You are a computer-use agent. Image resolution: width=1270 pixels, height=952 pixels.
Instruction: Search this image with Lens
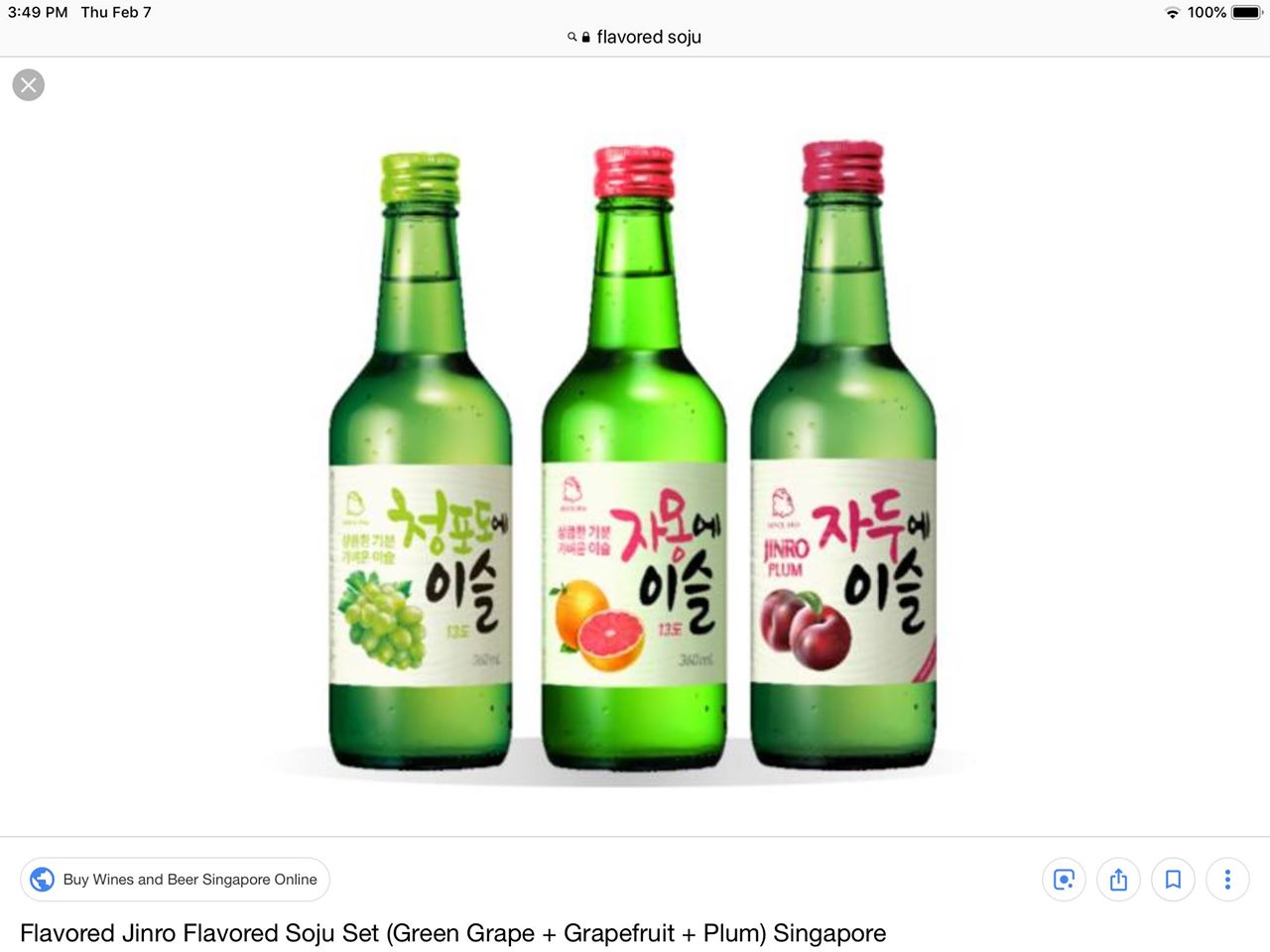click(x=1064, y=880)
